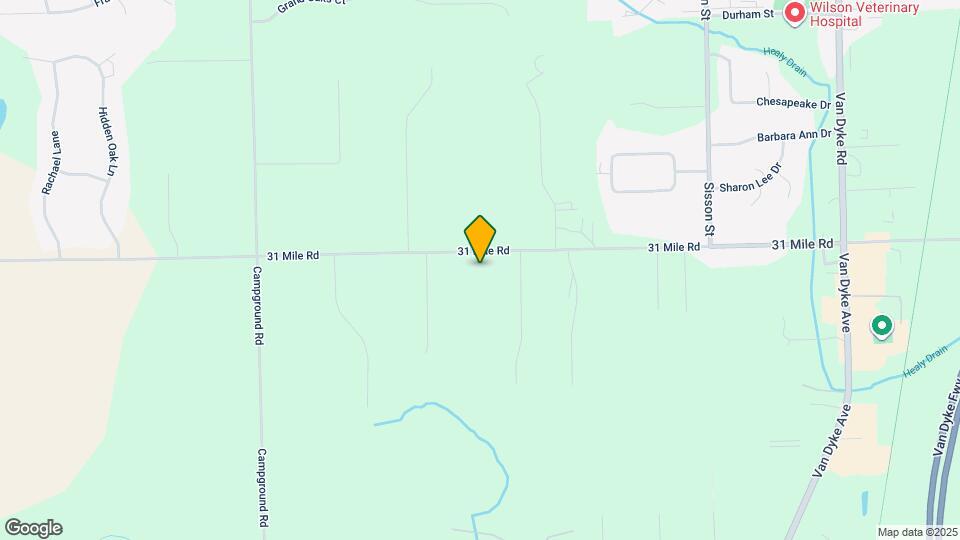The width and height of the screenshot is (960, 540).
Task: Tap the orange marker on 31 Mile Rd
Action: pyautogui.click(x=481, y=238)
